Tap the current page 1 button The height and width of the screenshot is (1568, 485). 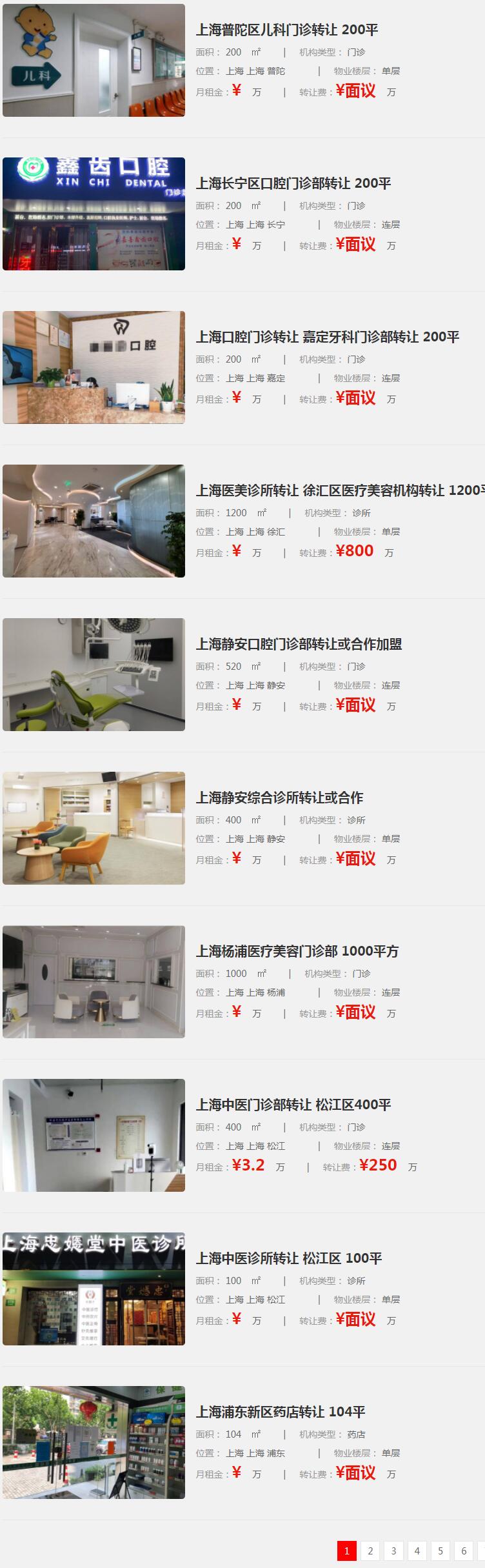point(347,1551)
